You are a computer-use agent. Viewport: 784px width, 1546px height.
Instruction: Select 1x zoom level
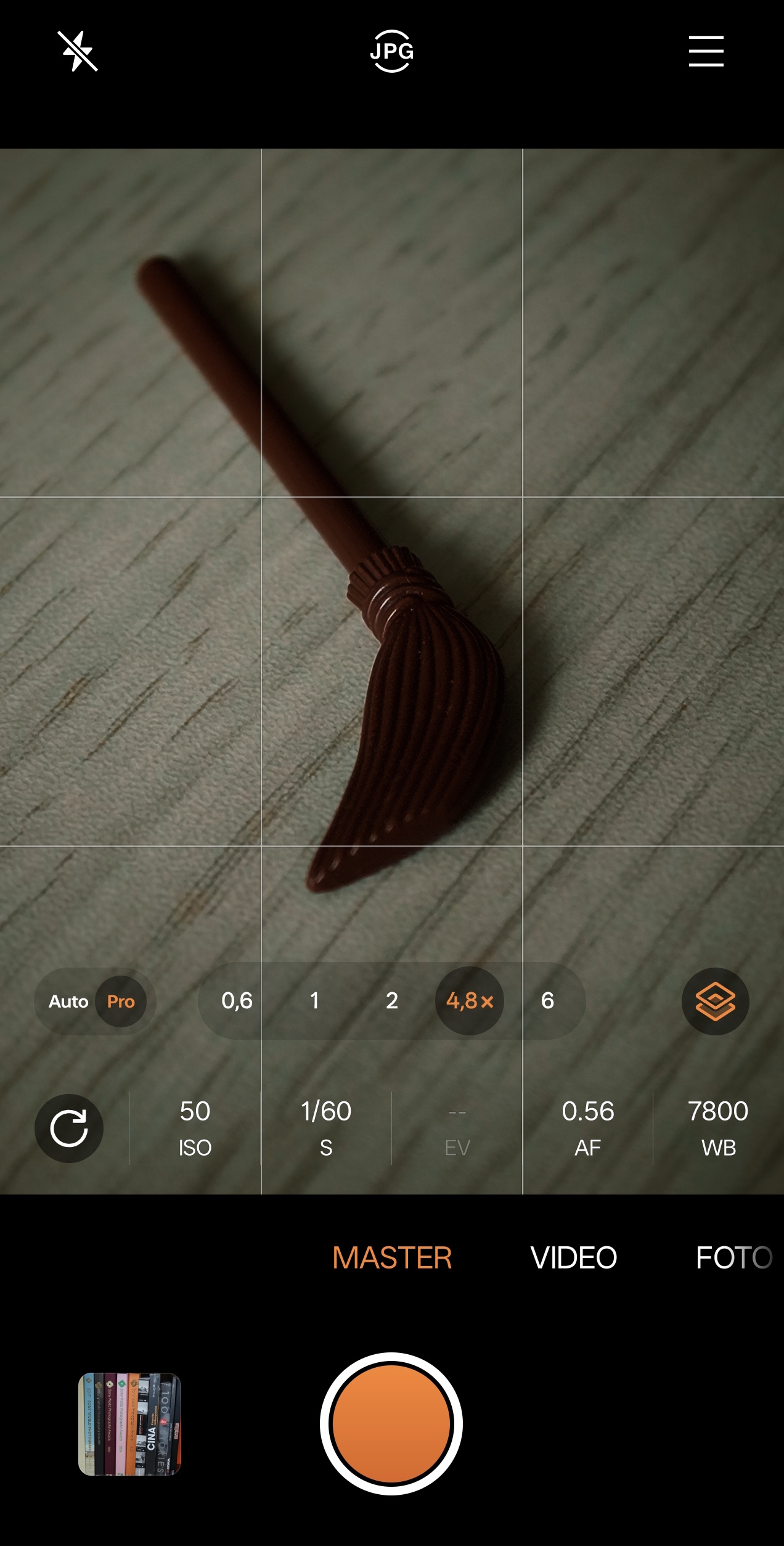coord(314,1001)
